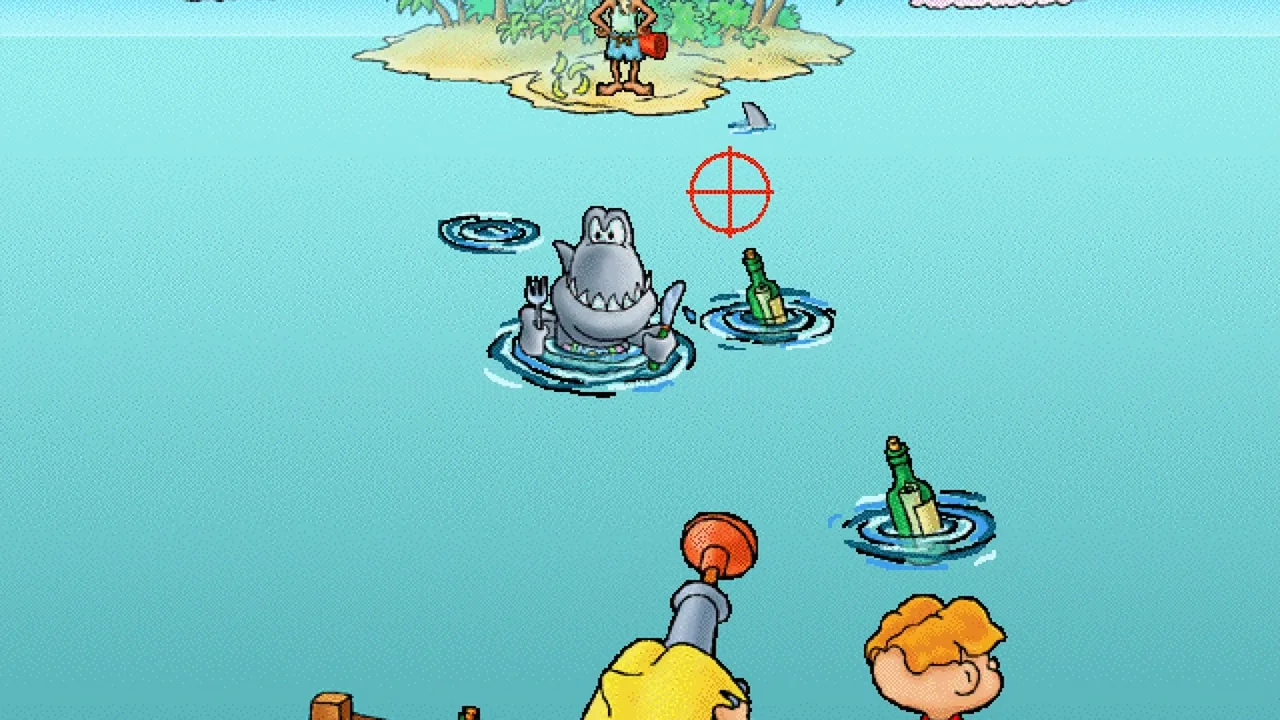Viewport: 1280px width, 720px height.
Task: Shoot the shark fin near the island
Action: click(755, 119)
